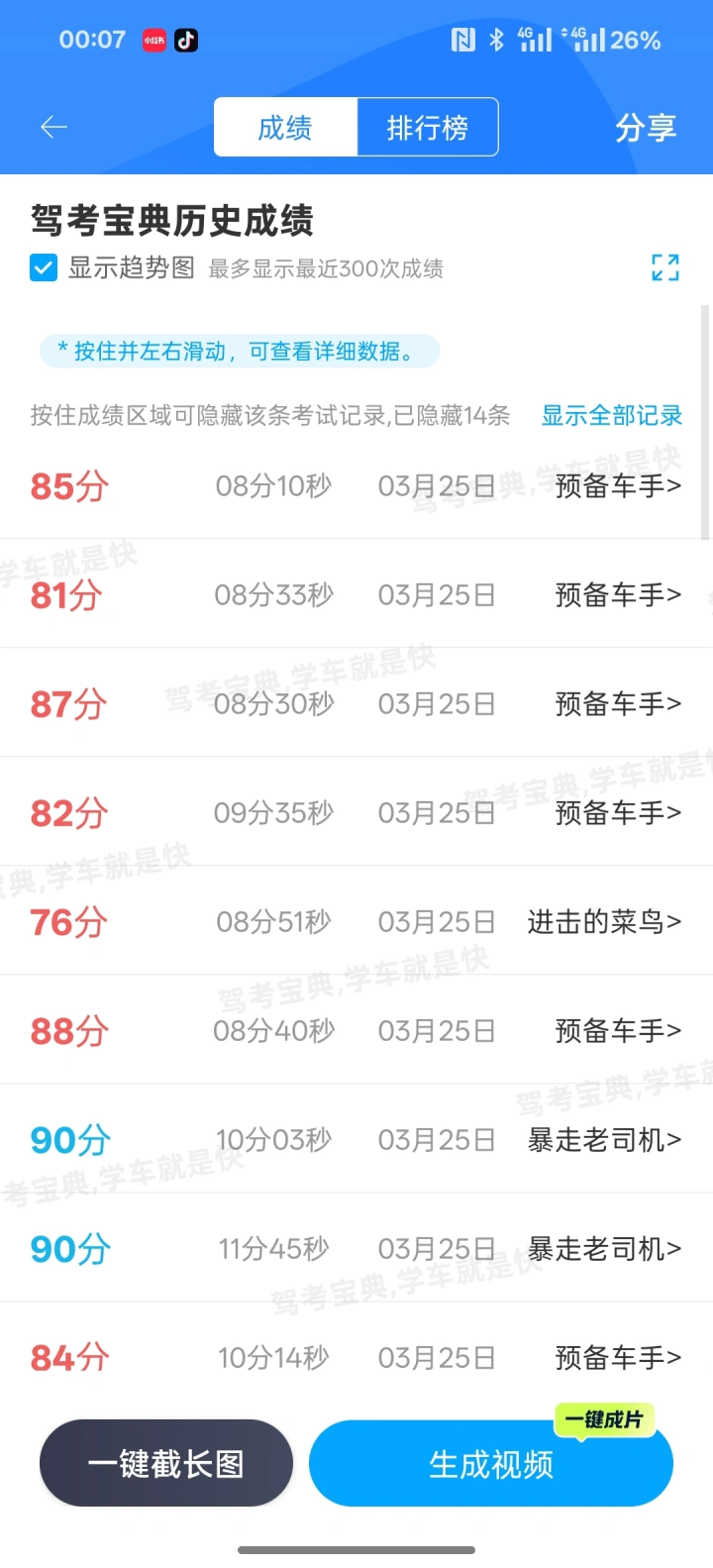Open the 85分 exam record
Image resolution: width=713 pixels, height=1568 pixels.
[x=356, y=485]
